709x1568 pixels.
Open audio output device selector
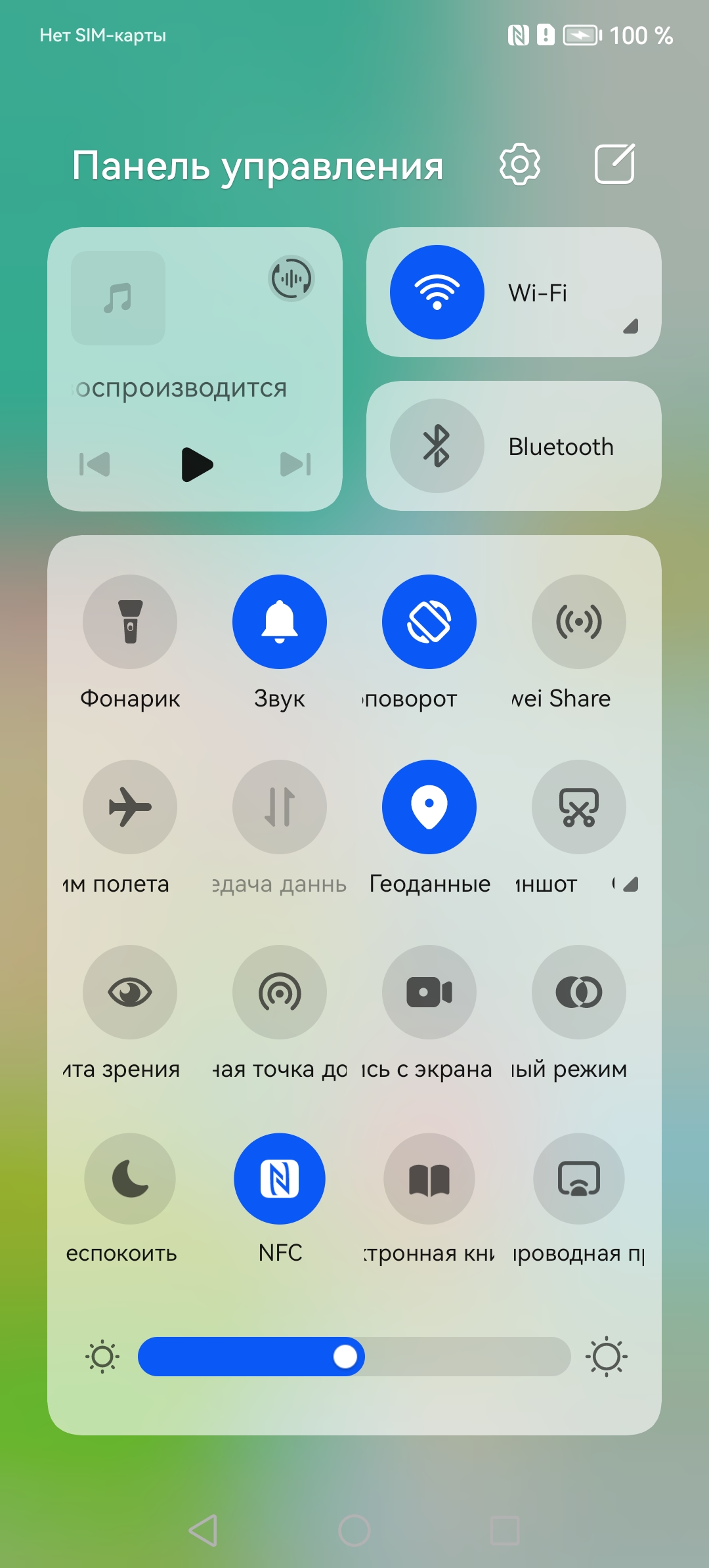[291, 278]
